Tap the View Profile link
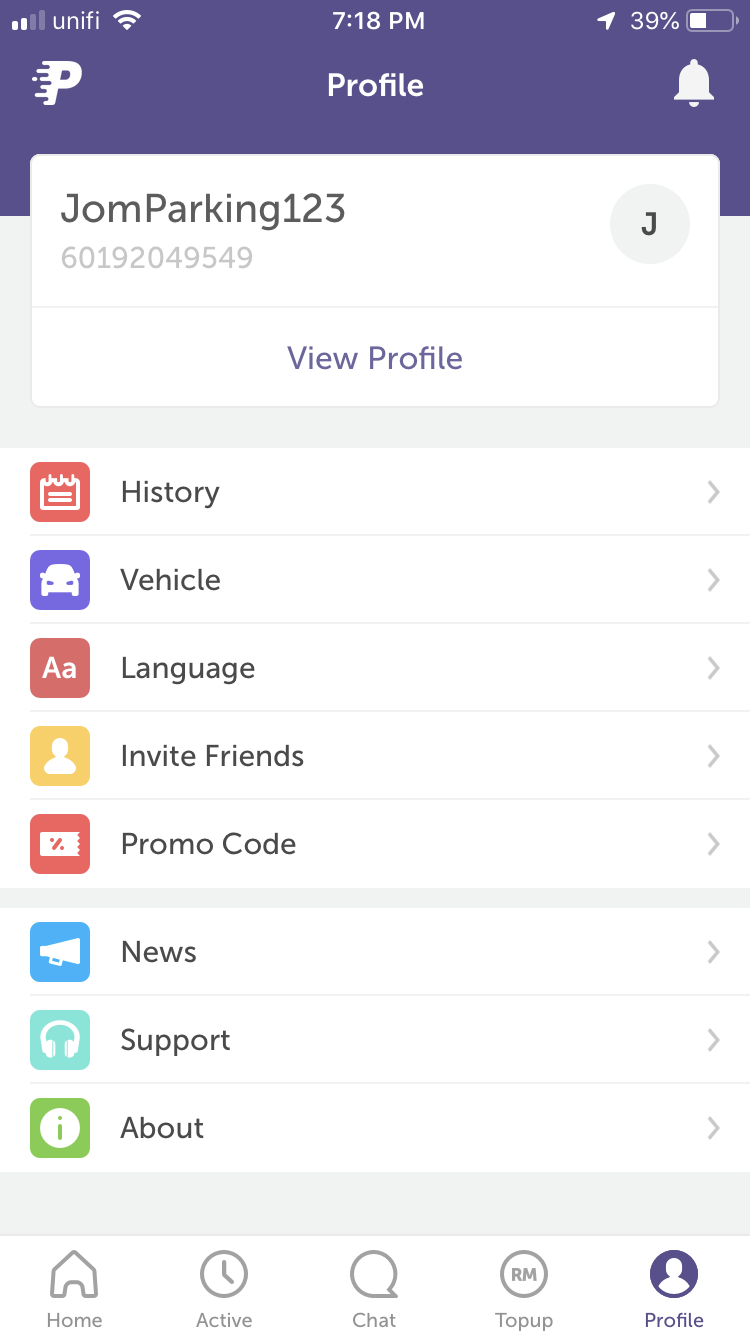The height and width of the screenshot is (1334, 750). click(375, 358)
